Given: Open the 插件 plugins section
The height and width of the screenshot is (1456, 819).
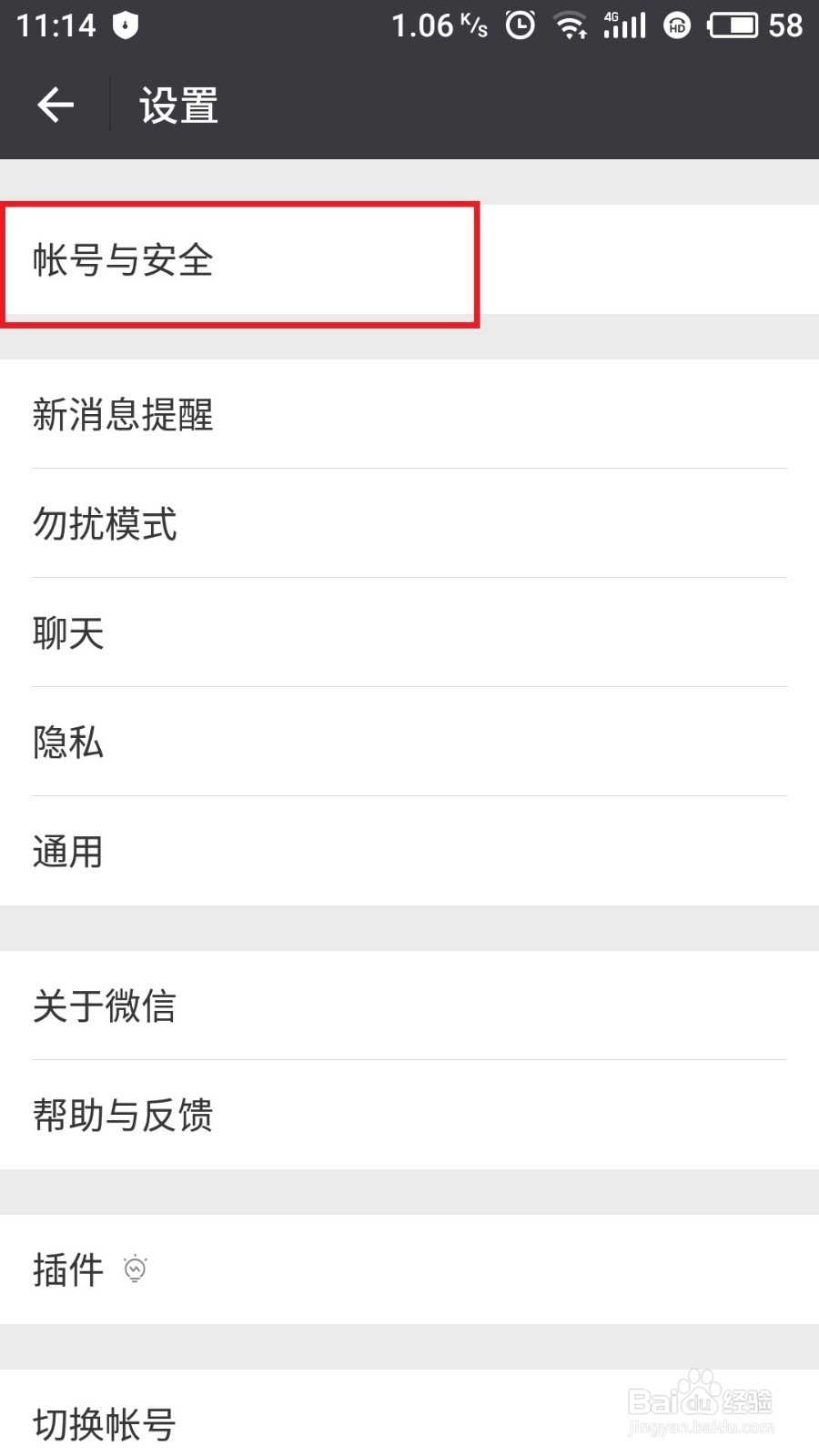Looking at the screenshot, I should coord(67,1271).
